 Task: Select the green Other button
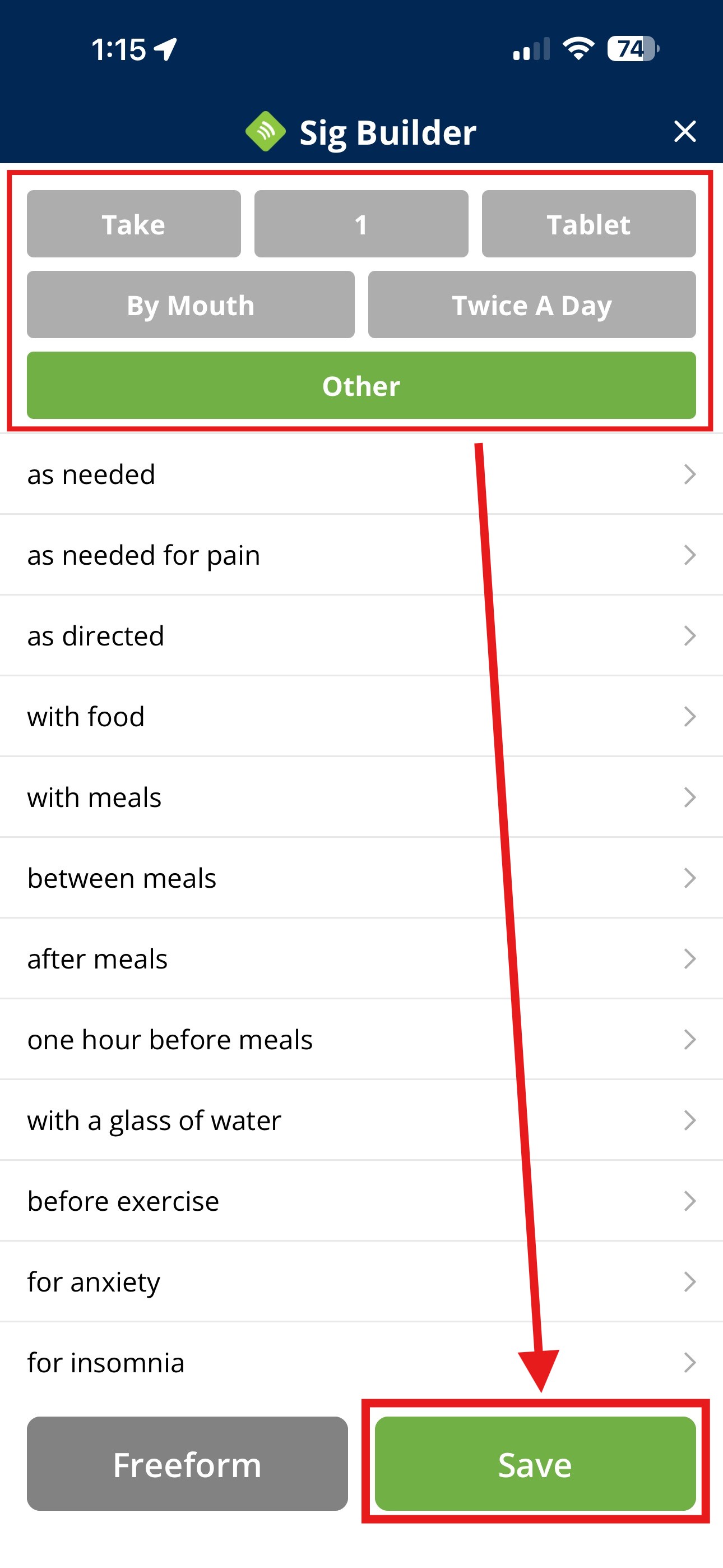361,385
